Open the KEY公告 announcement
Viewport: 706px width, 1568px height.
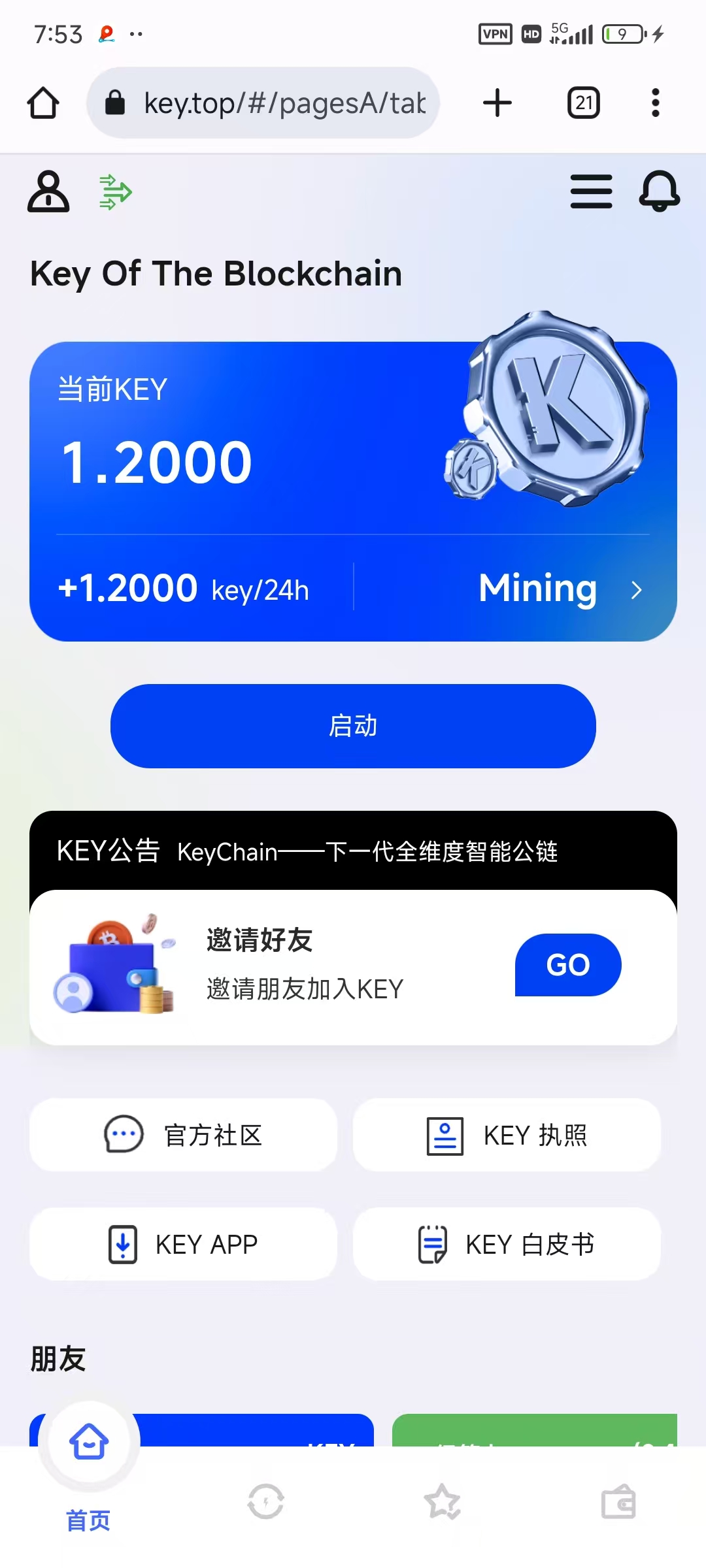[353, 851]
